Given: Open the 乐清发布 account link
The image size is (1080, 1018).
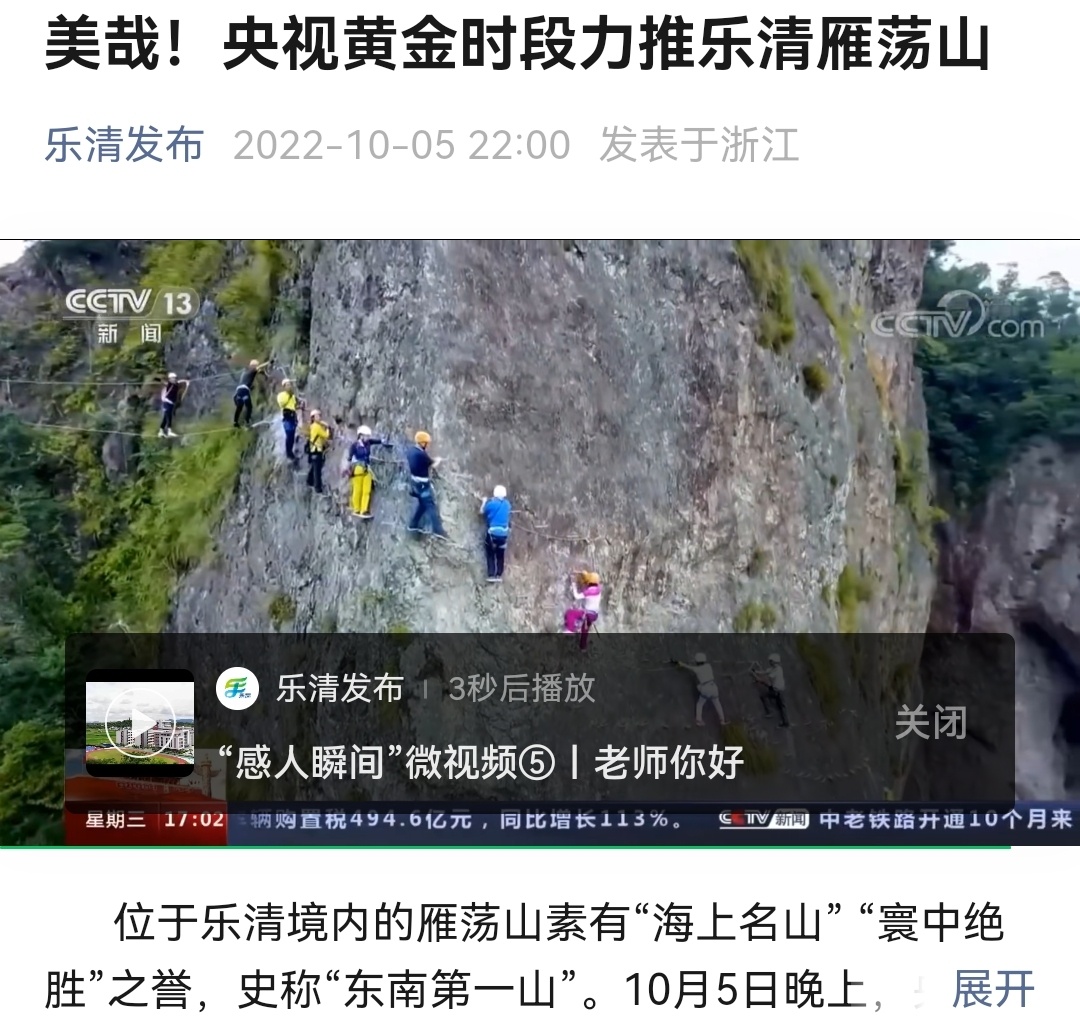Looking at the screenshot, I should (x=124, y=146).
